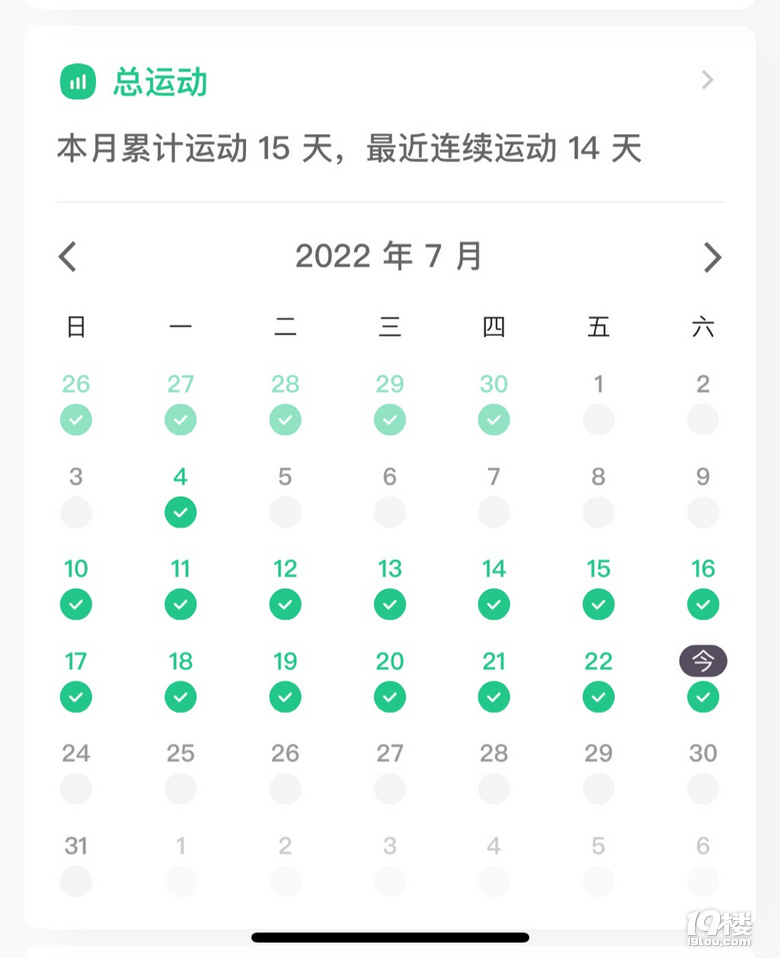Go to the next month

click(711, 257)
